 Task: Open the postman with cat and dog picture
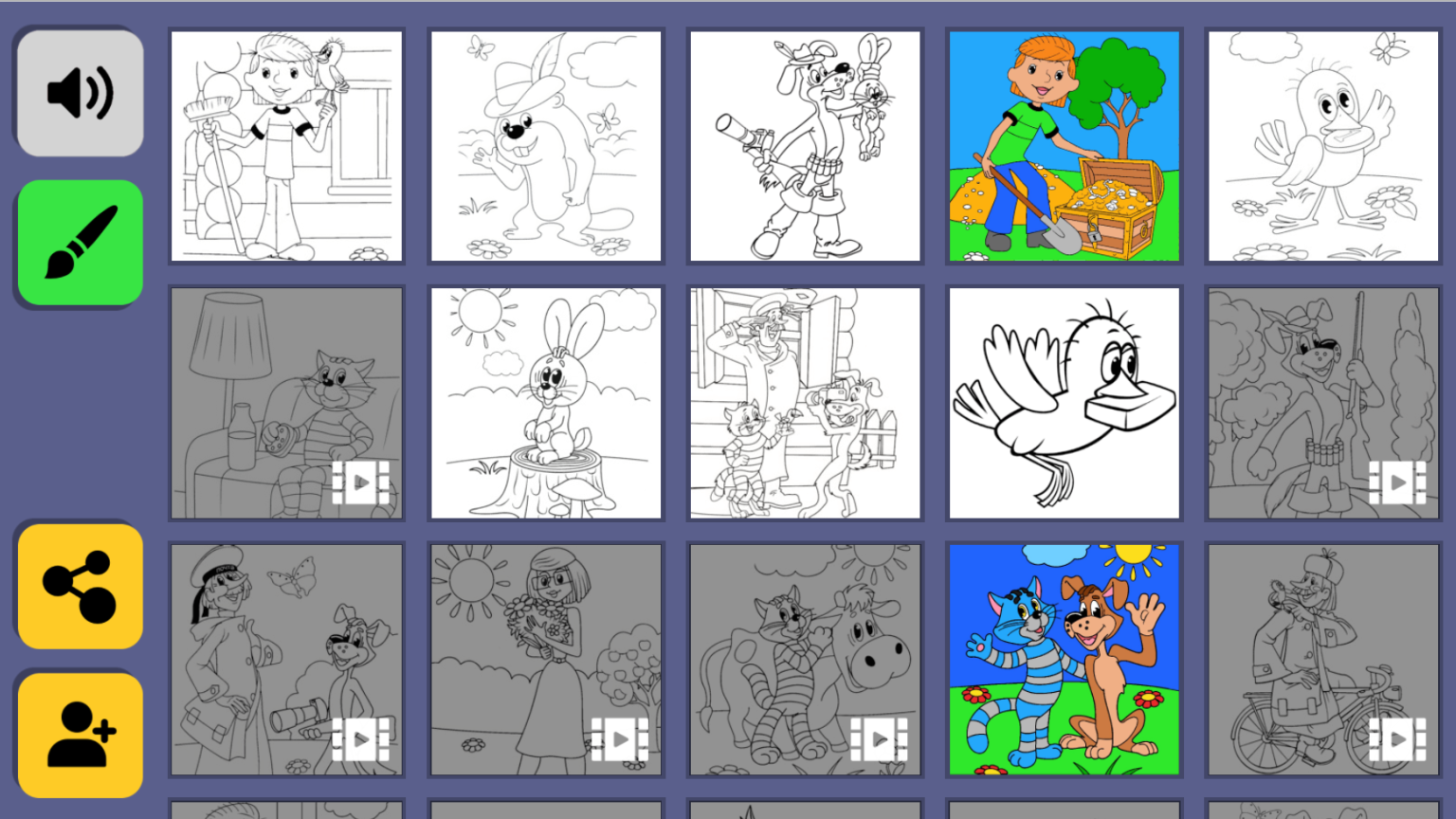tap(805, 403)
